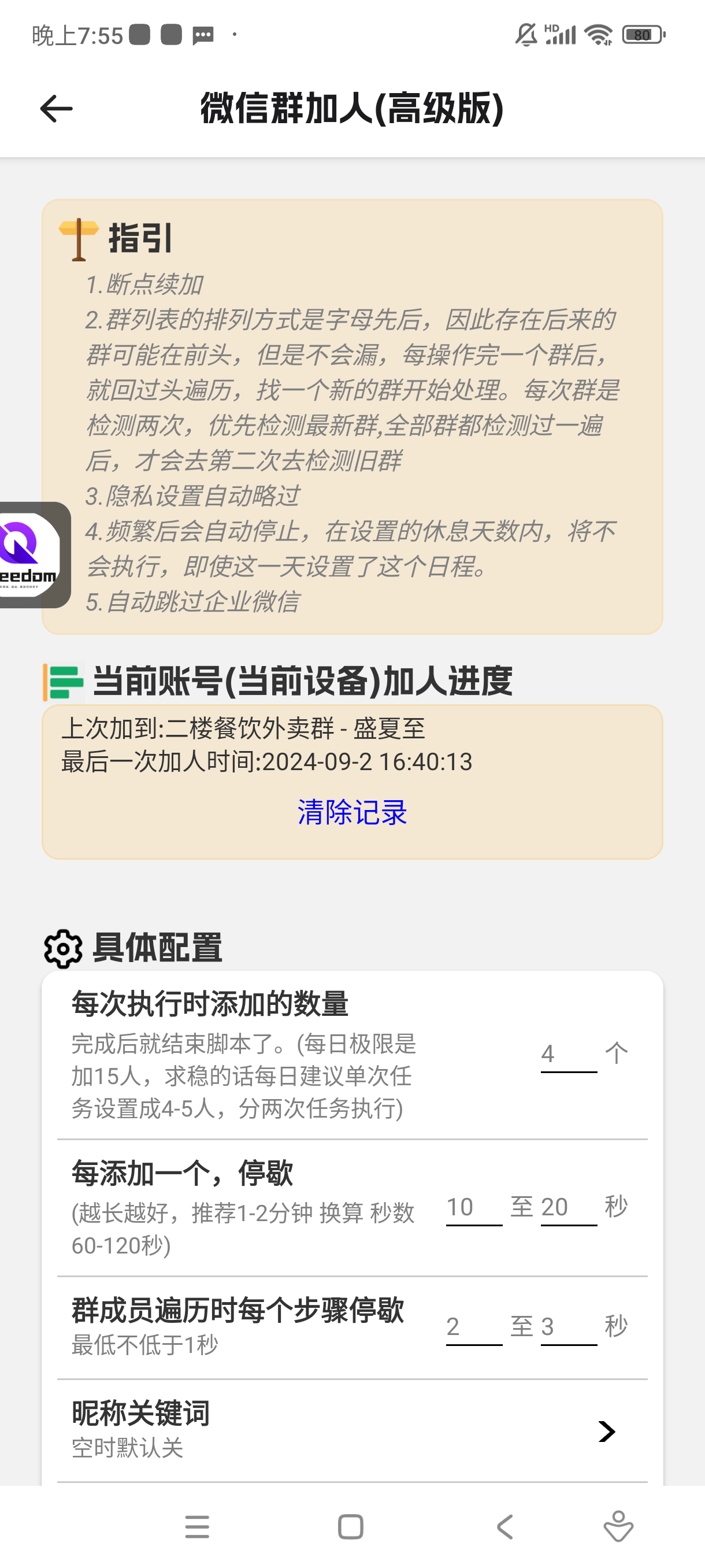
Task: Open the 昵称关键词 setting row
Action: tap(352, 1430)
